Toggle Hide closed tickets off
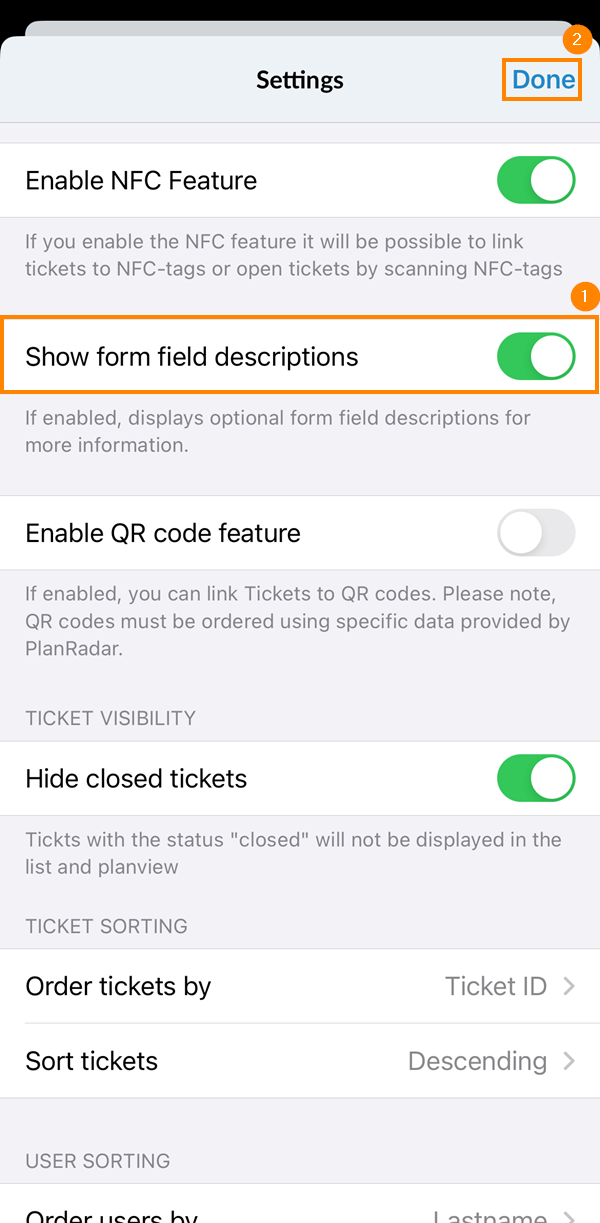 point(536,779)
